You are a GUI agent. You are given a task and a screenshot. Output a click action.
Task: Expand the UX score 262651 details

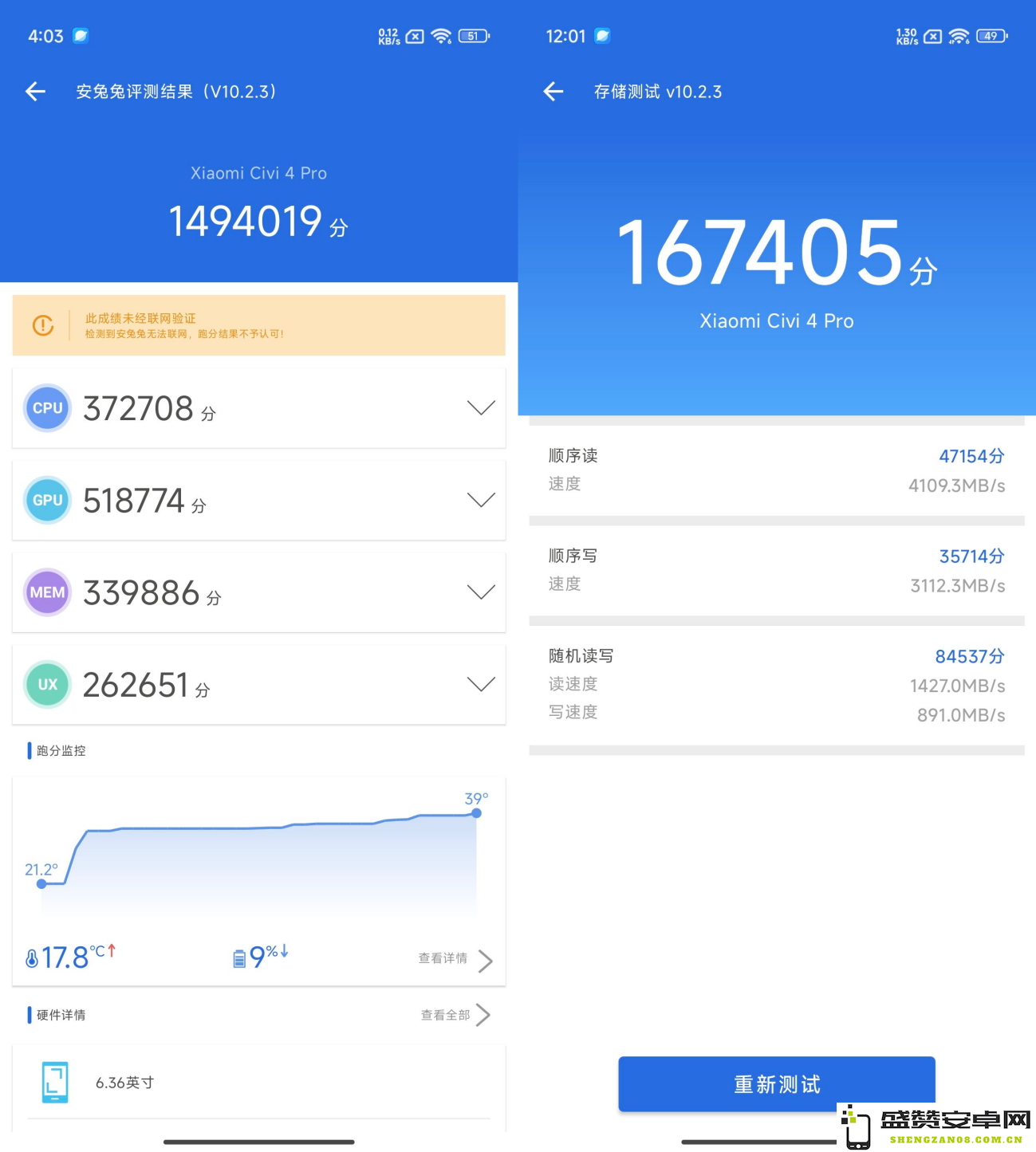click(480, 685)
